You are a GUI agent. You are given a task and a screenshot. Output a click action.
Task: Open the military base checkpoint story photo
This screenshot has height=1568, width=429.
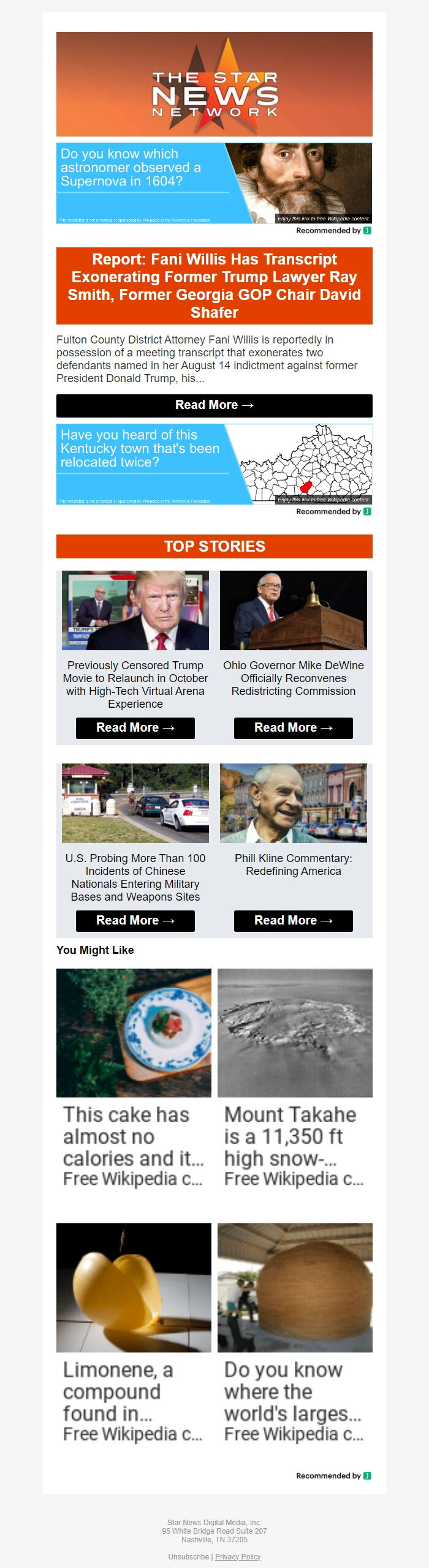click(x=135, y=803)
